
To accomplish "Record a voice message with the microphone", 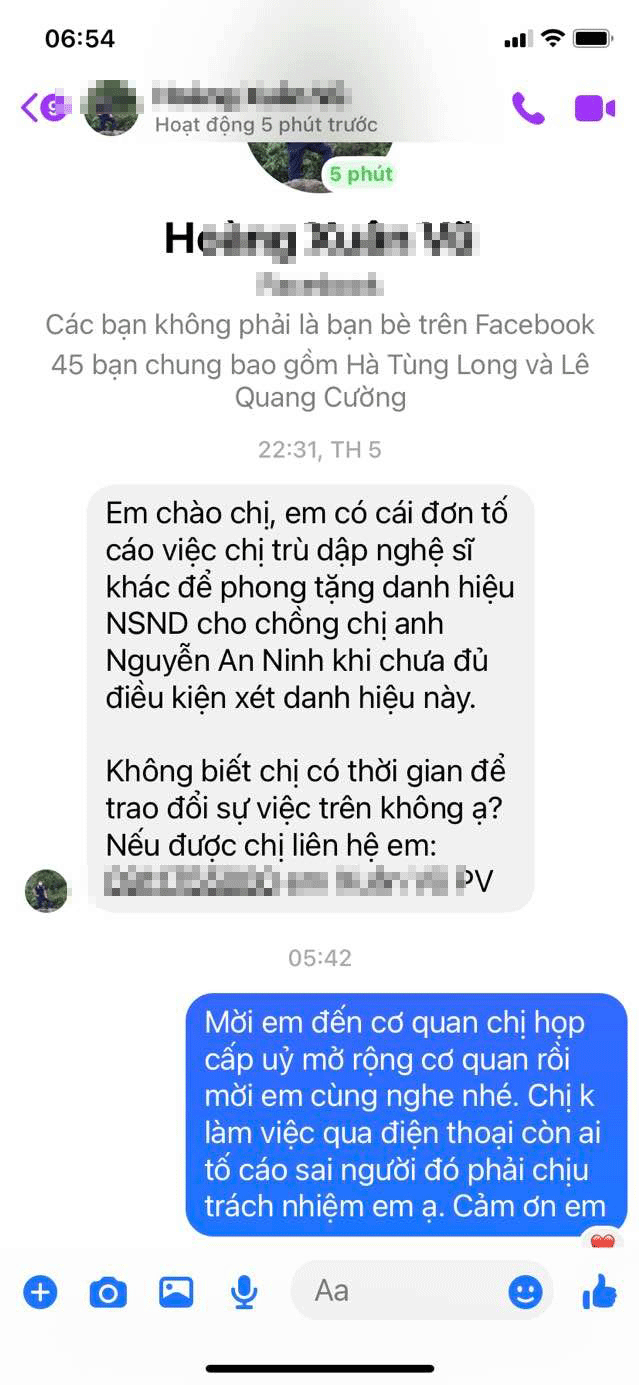I will pyautogui.click(x=244, y=1293).
